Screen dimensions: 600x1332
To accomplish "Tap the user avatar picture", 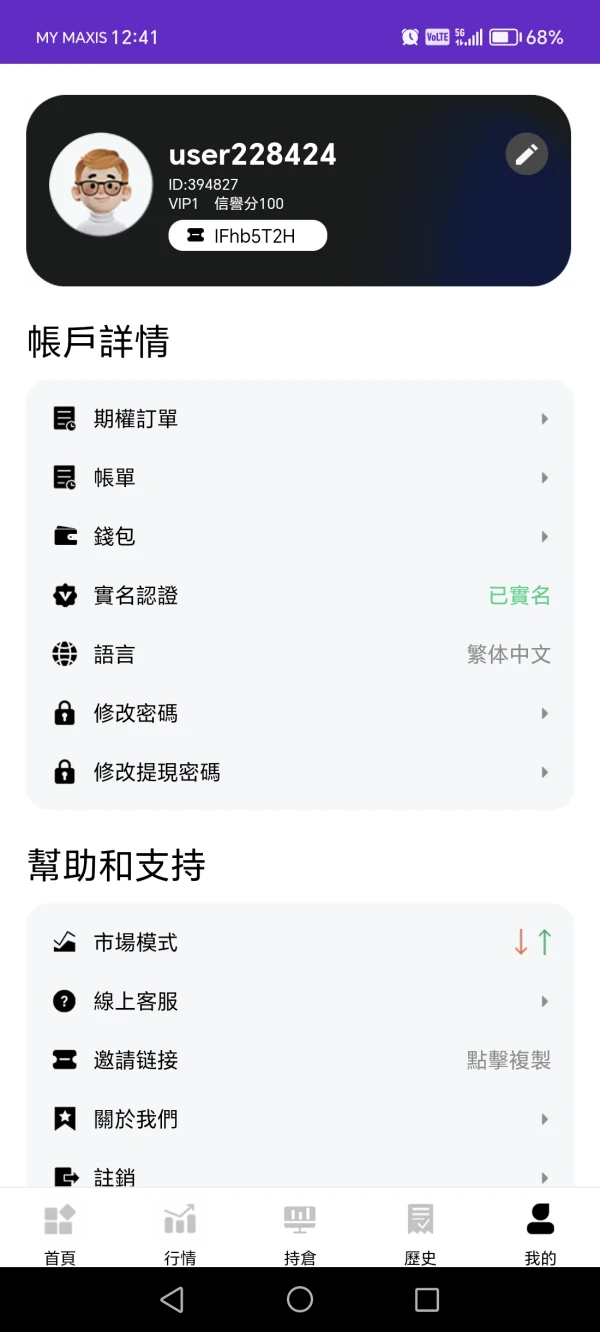I will [101, 185].
